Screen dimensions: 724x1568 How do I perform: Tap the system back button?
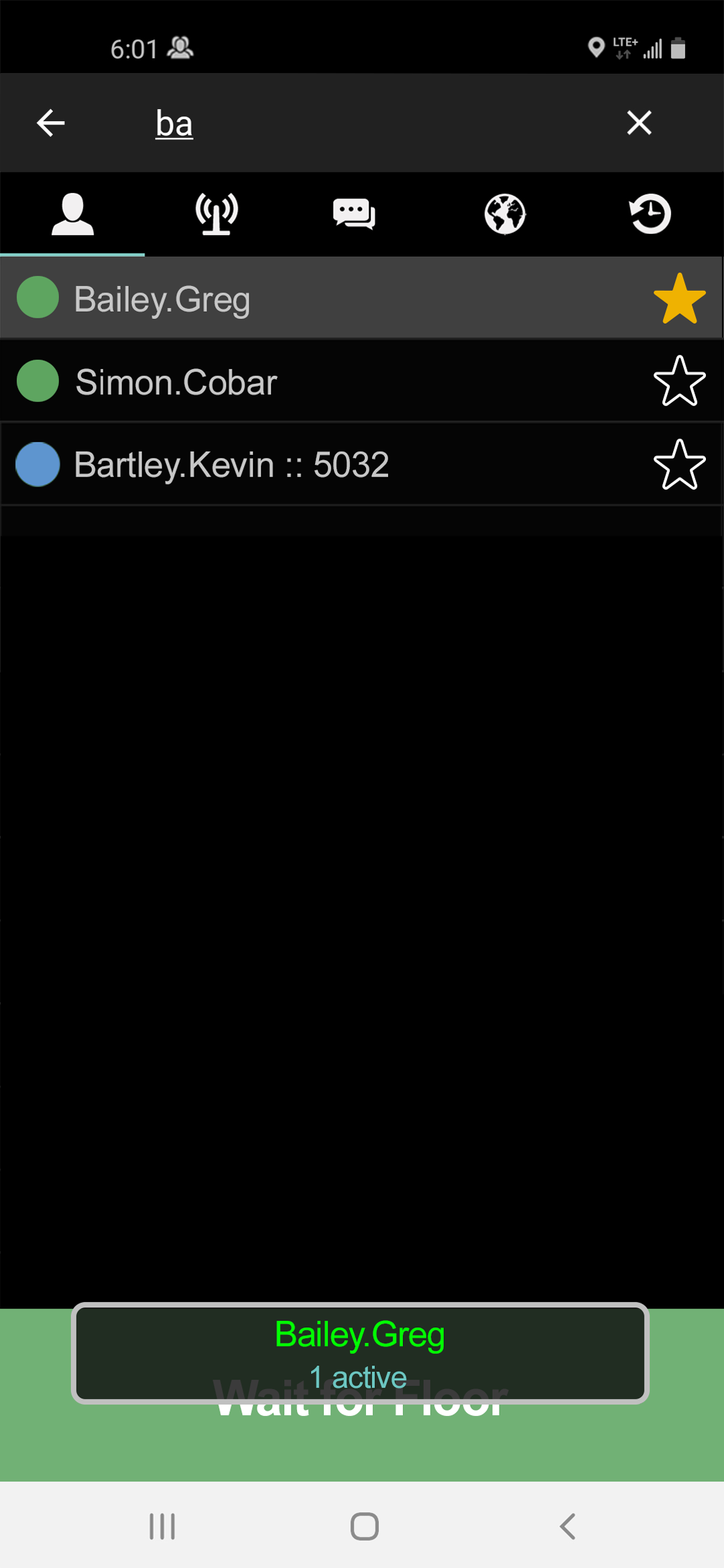pos(567,1526)
